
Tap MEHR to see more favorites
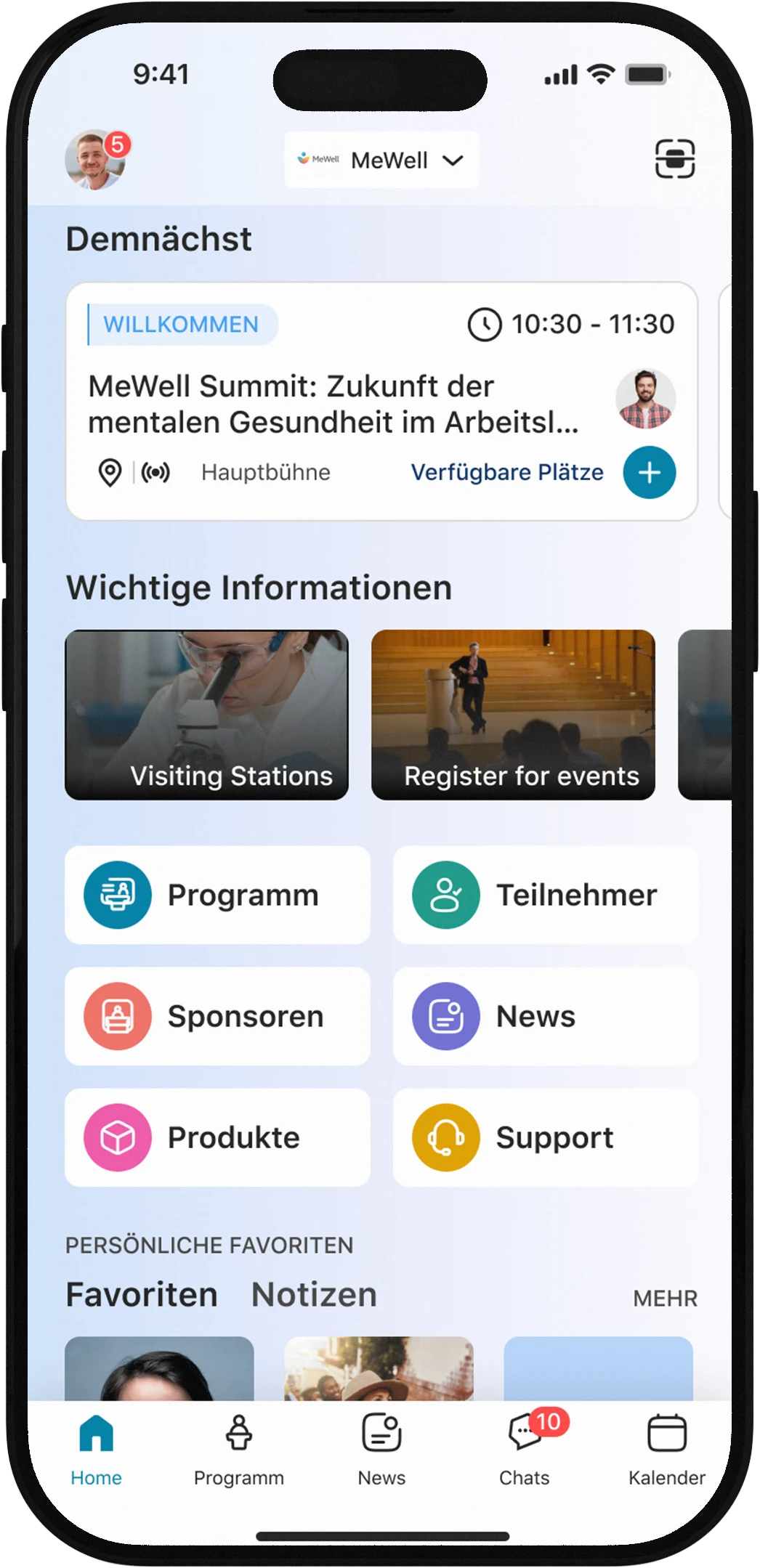(665, 1298)
